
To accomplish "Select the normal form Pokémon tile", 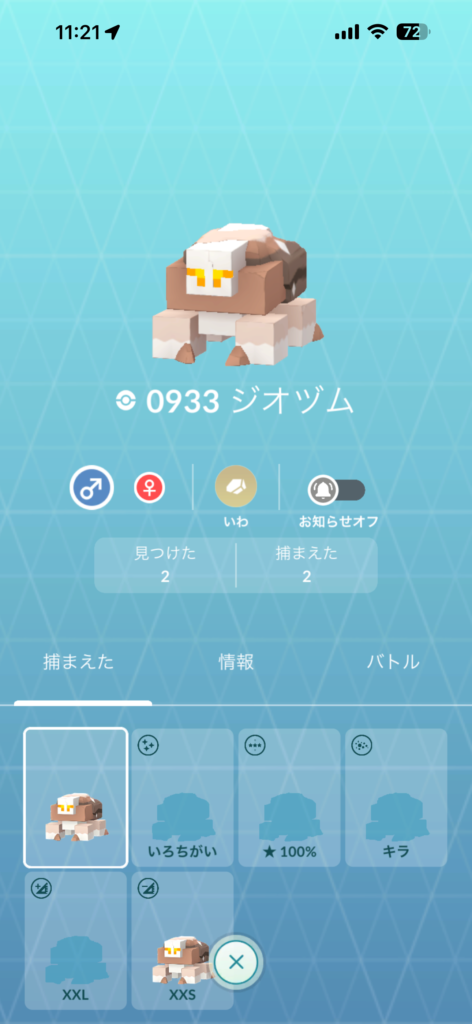I will click(76, 797).
